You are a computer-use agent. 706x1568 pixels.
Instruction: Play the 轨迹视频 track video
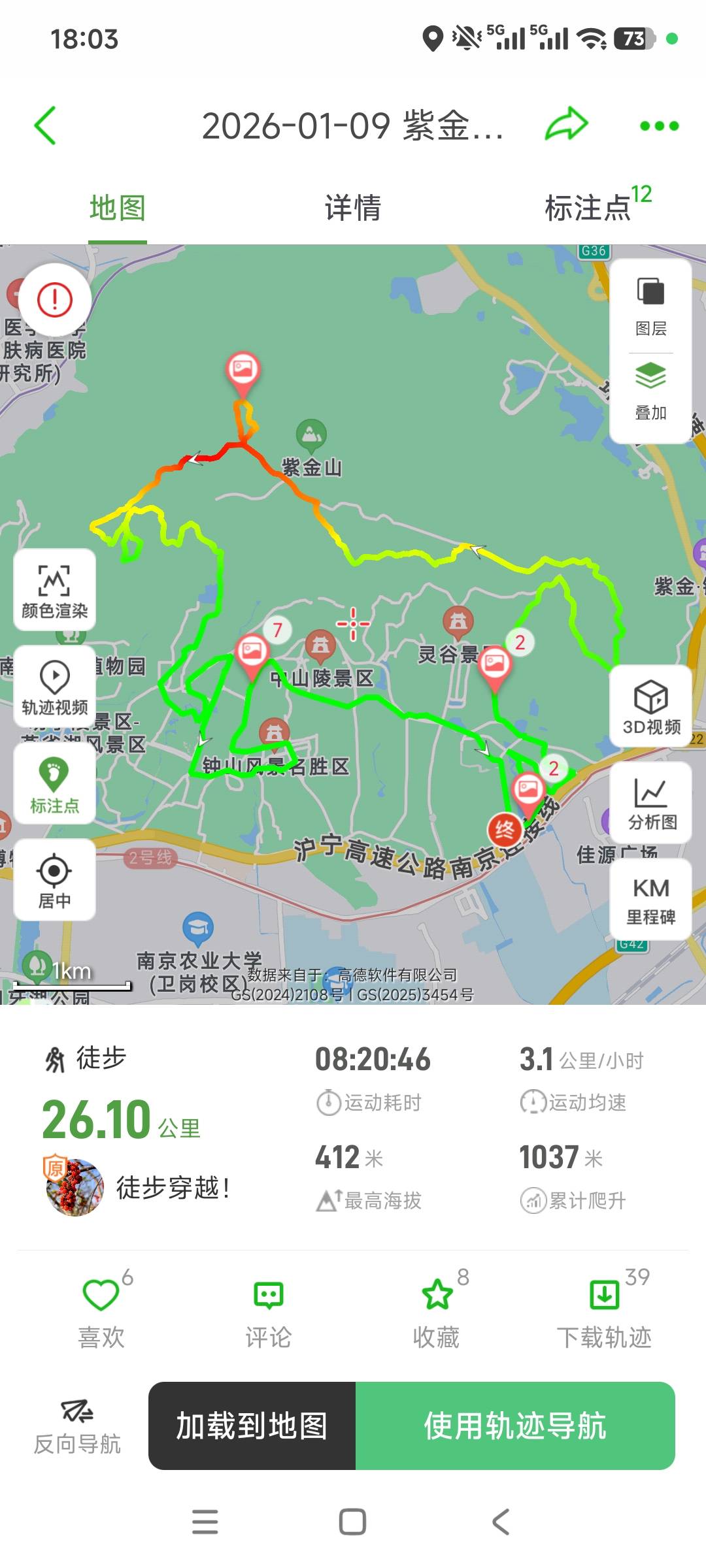55,687
